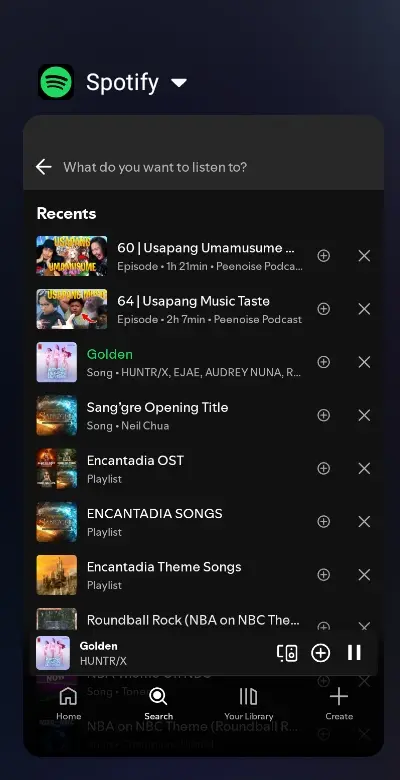Viewport: 400px width, 780px height.
Task: Open the Spotify app dropdown arrow
Action: click(x=179, y=83)
